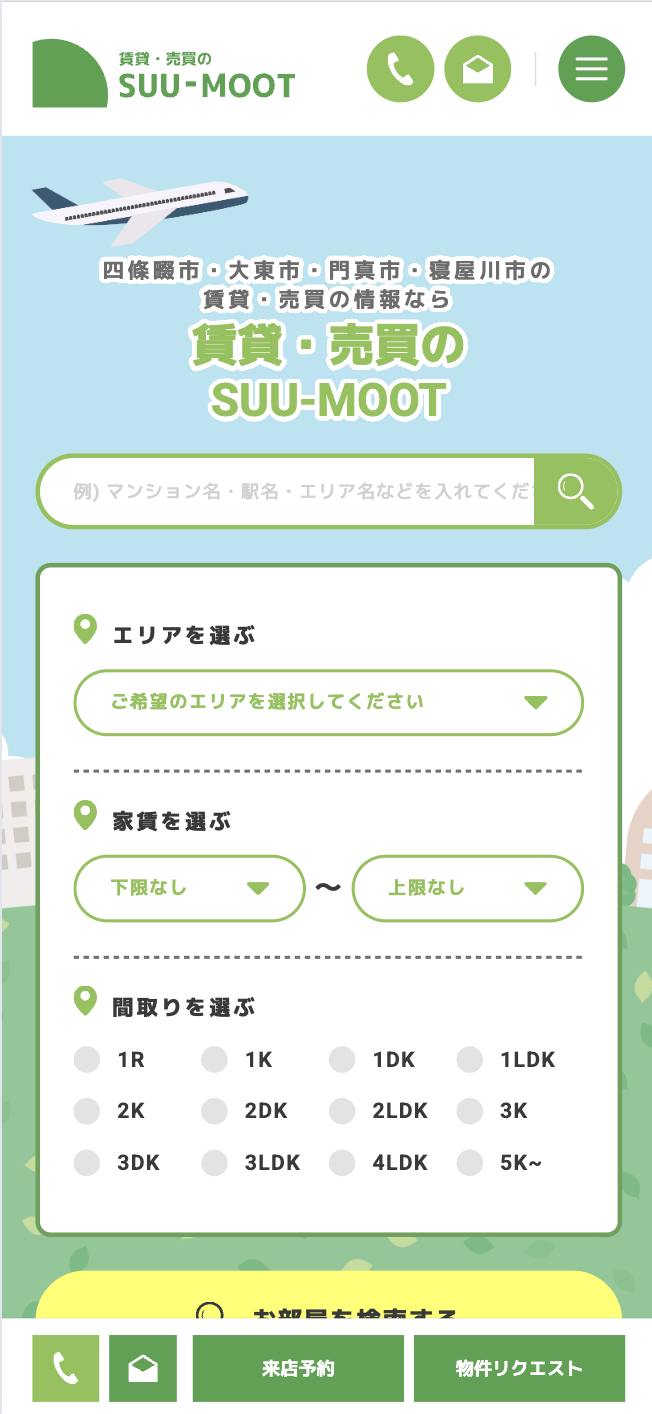Open the 下限なし rent dropdown
The width and height of the screenshot is (652, 1414).
tap(189, 888)
